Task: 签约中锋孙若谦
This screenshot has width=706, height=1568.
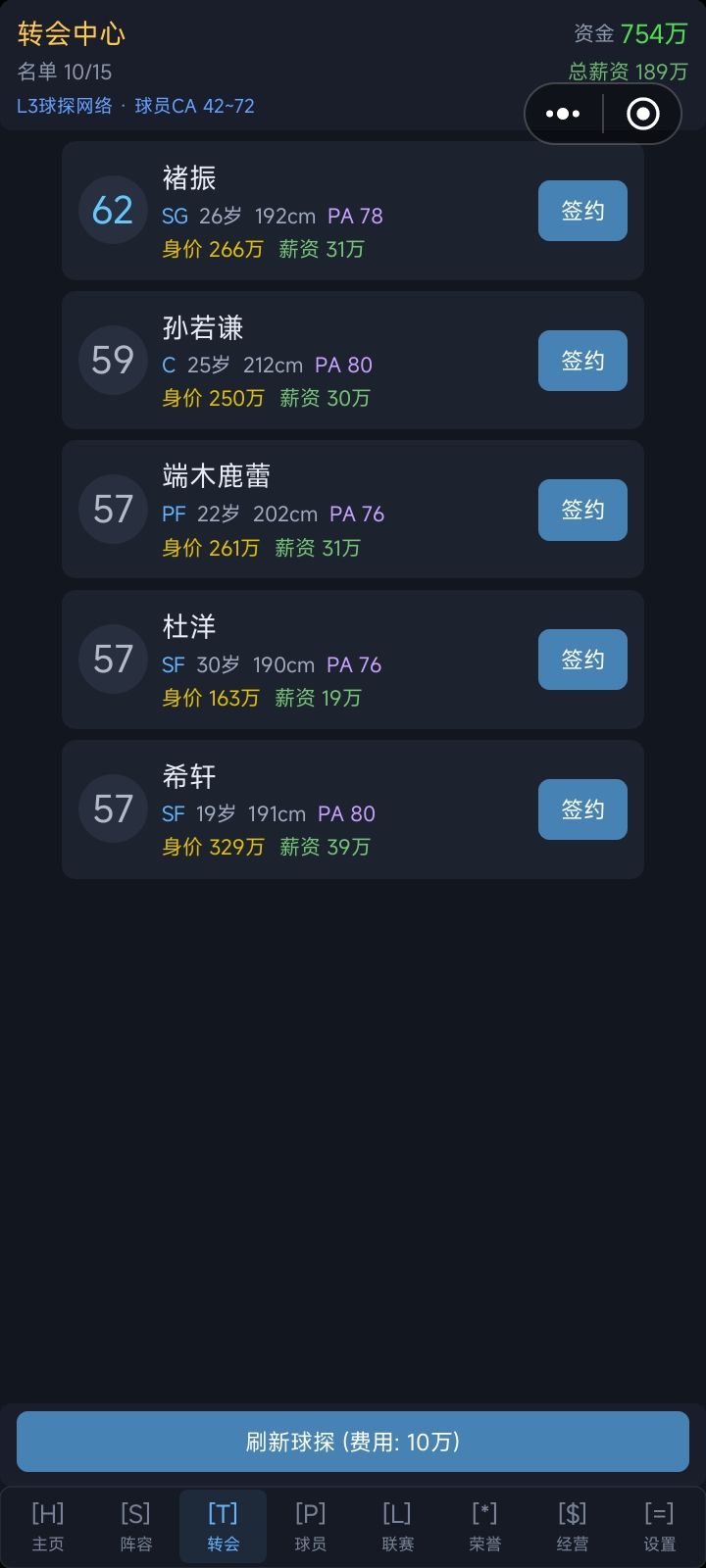Action: click(582, 360)
